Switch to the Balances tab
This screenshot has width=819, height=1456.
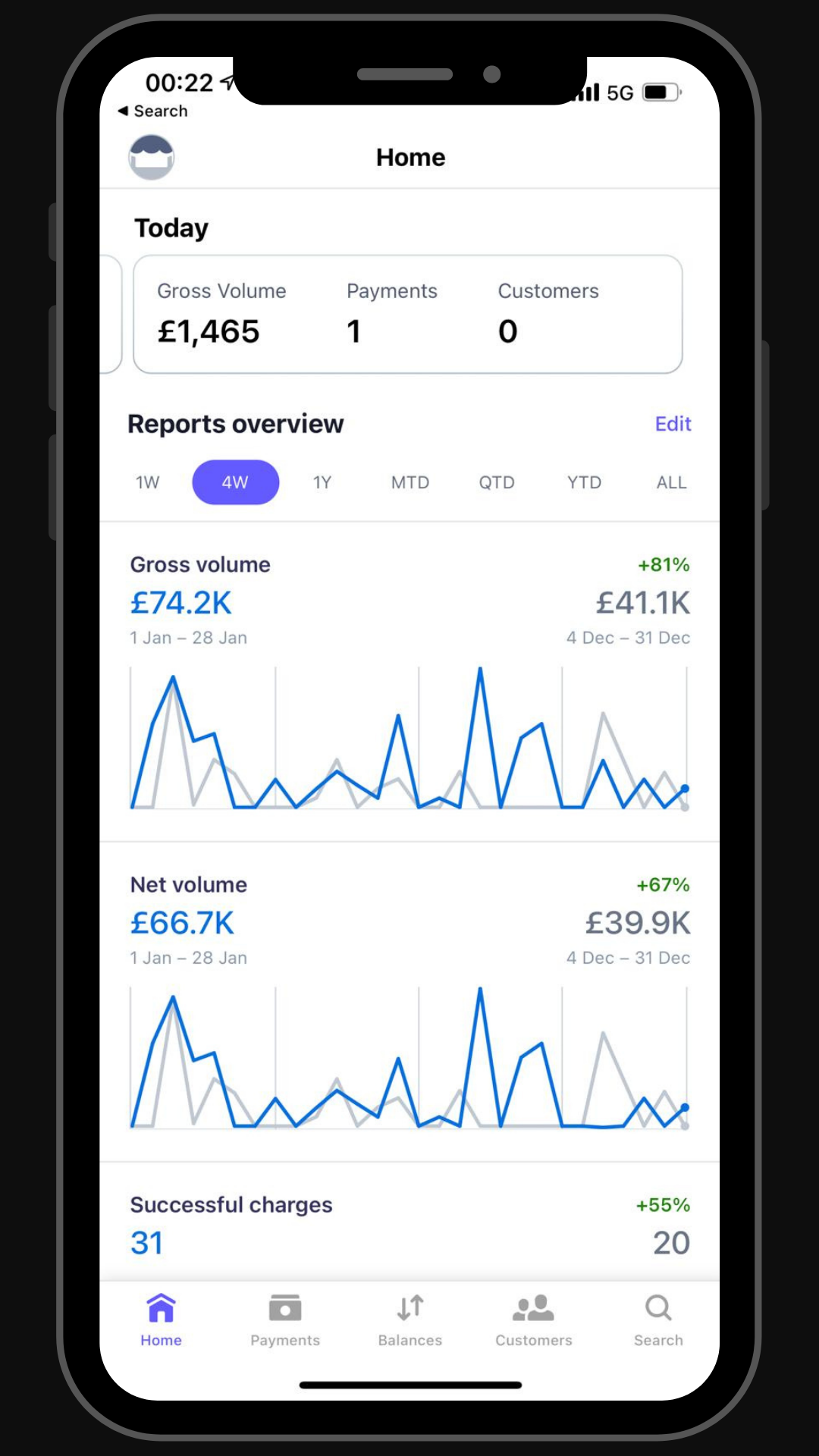pos(410,1320)
